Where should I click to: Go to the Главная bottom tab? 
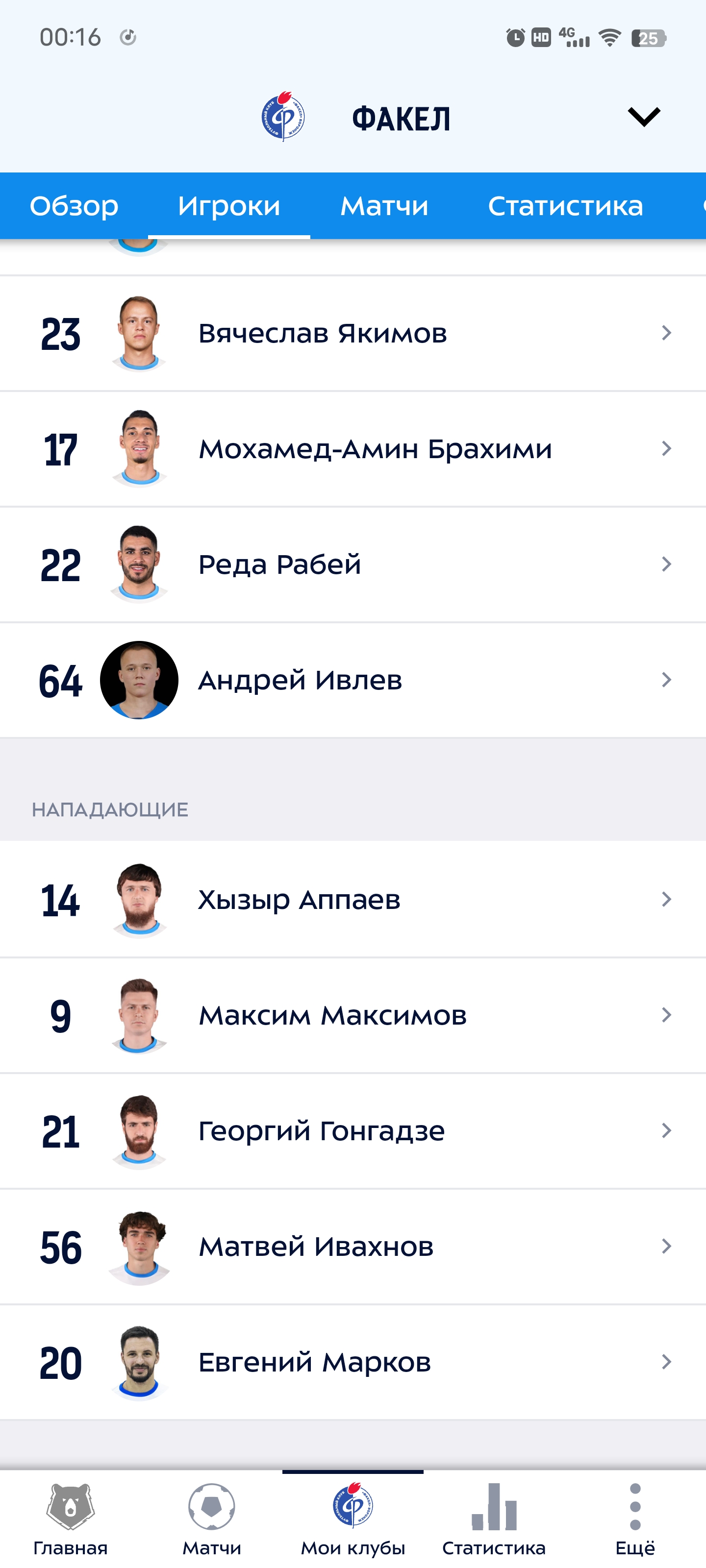coord(71,1519)
